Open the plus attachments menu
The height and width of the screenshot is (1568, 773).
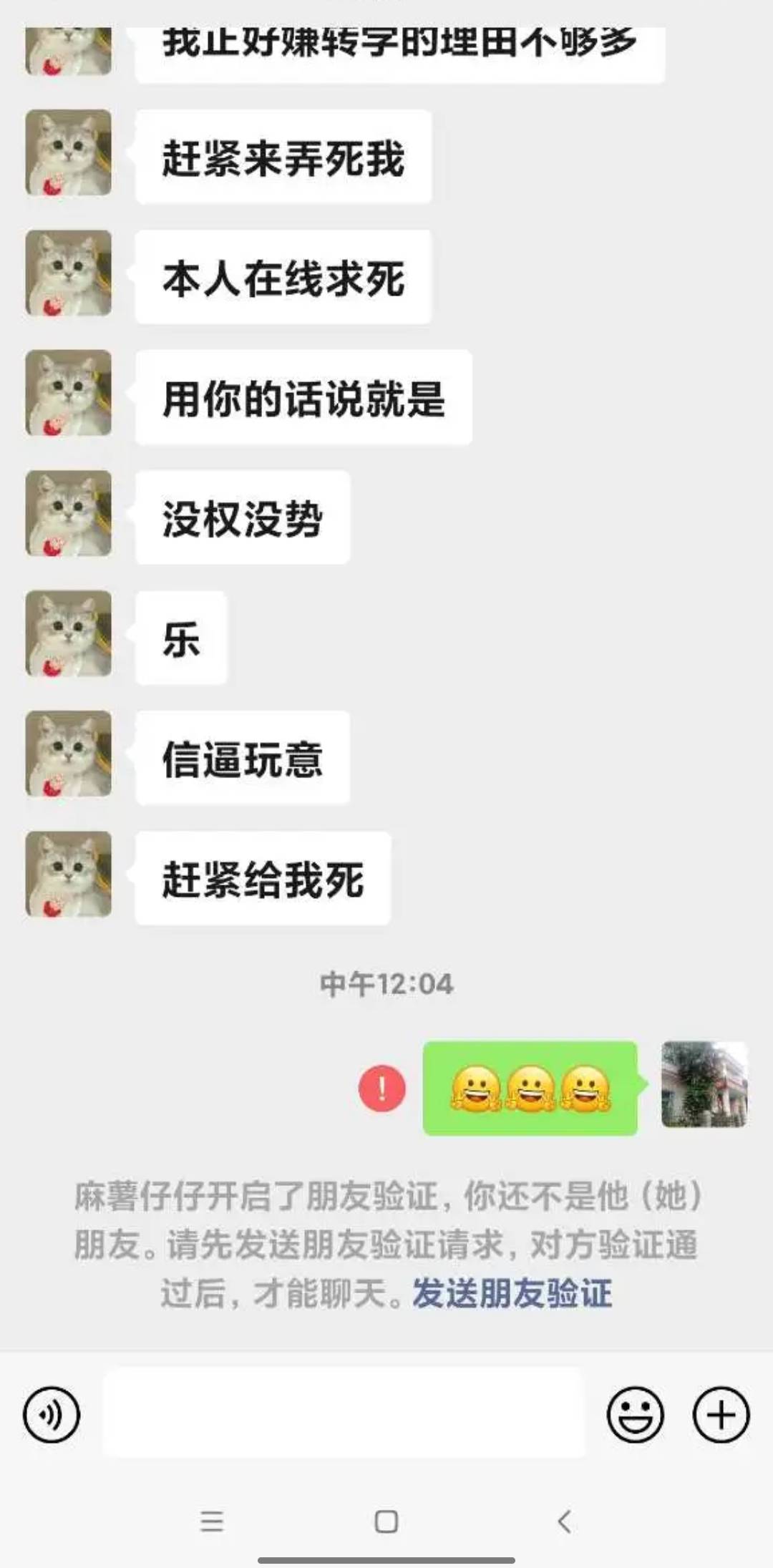[721, 1414]
